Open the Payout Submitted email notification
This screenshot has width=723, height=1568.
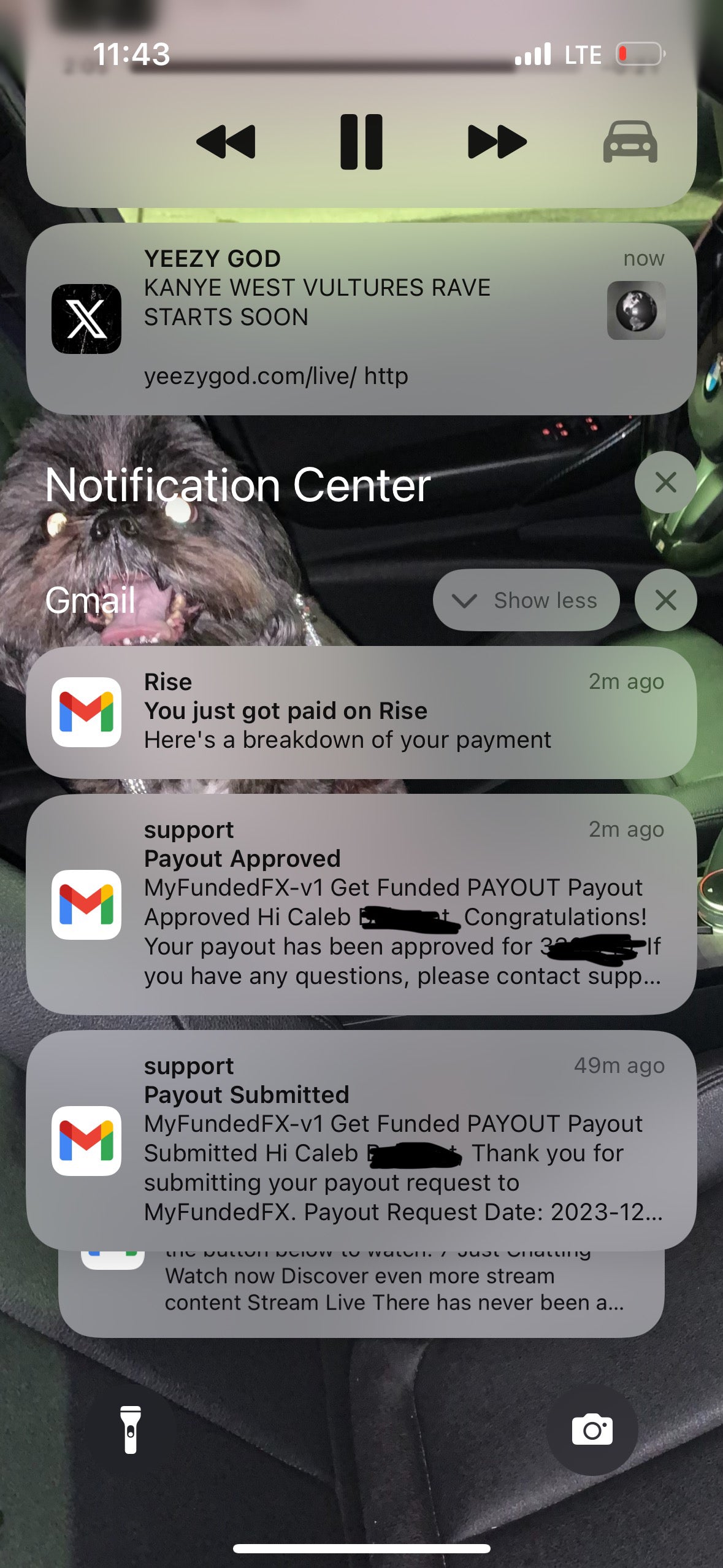pyautogui.click(x=361, y=1139)
